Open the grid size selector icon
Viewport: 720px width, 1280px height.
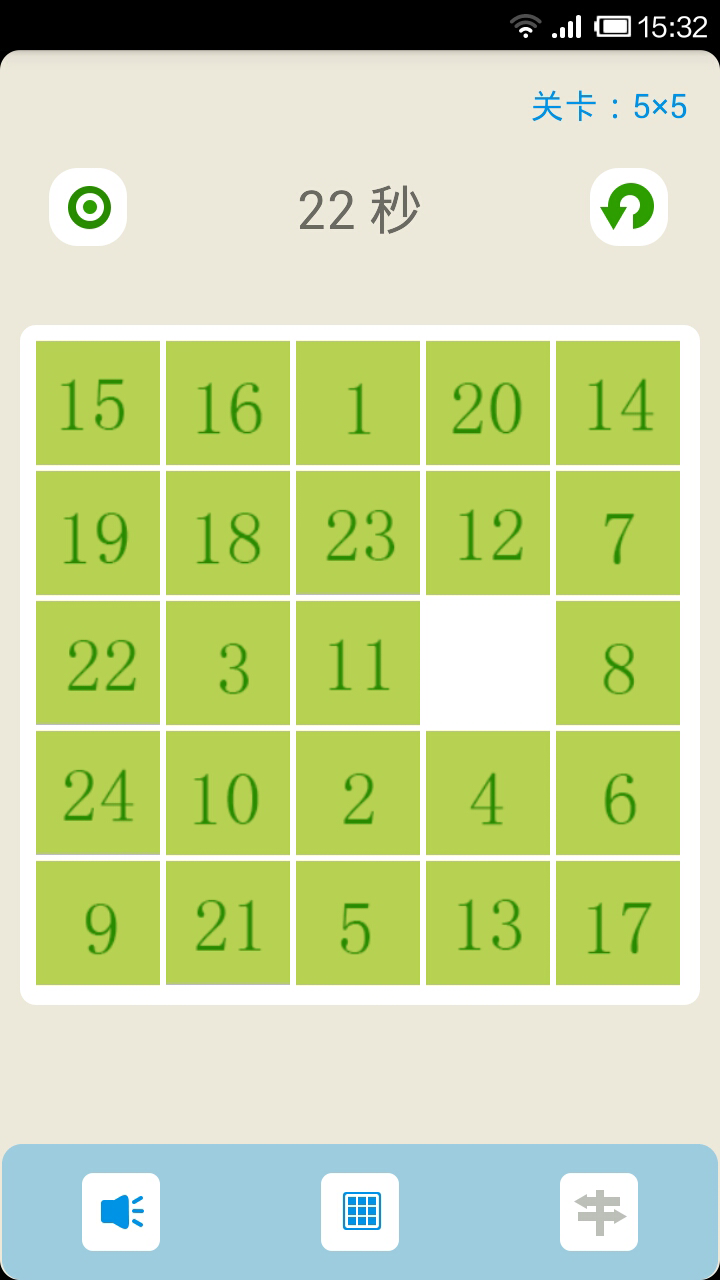(x=360, y=1212)
